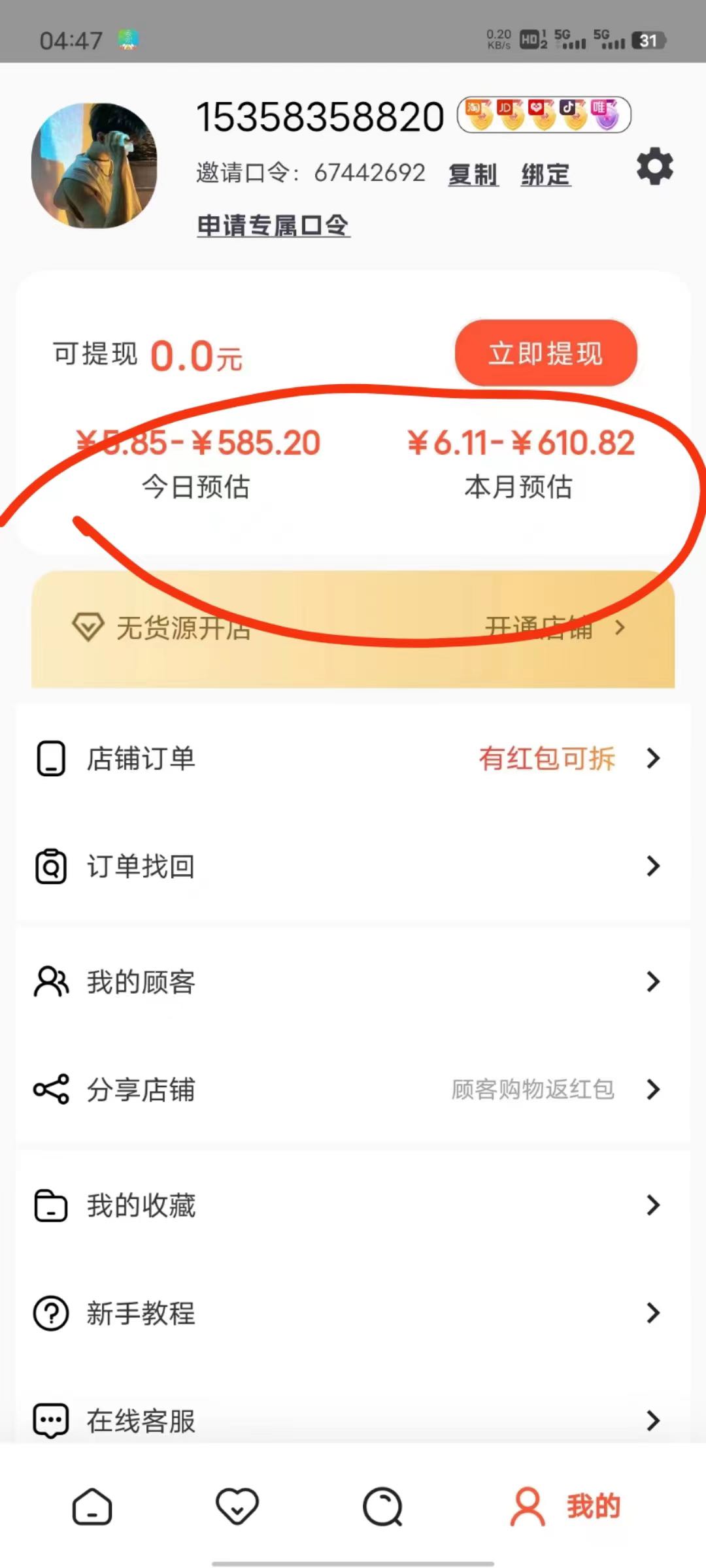Contact 在线客服 support
The image size is (706, 1568).
point(353,1420)
